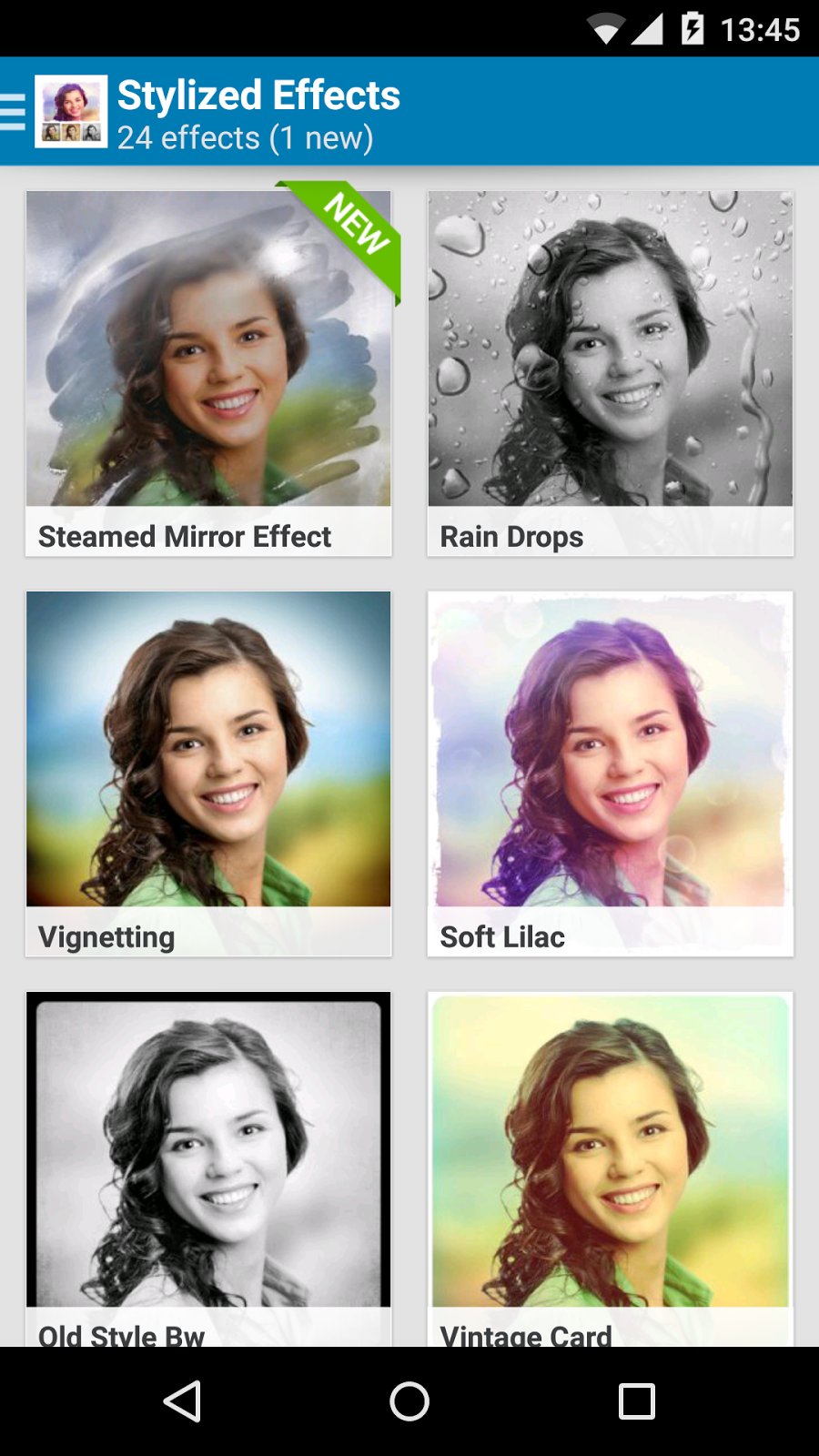
Task: Open the Vignetting effect
Action: pyautogui.click(x=208, y=773)
